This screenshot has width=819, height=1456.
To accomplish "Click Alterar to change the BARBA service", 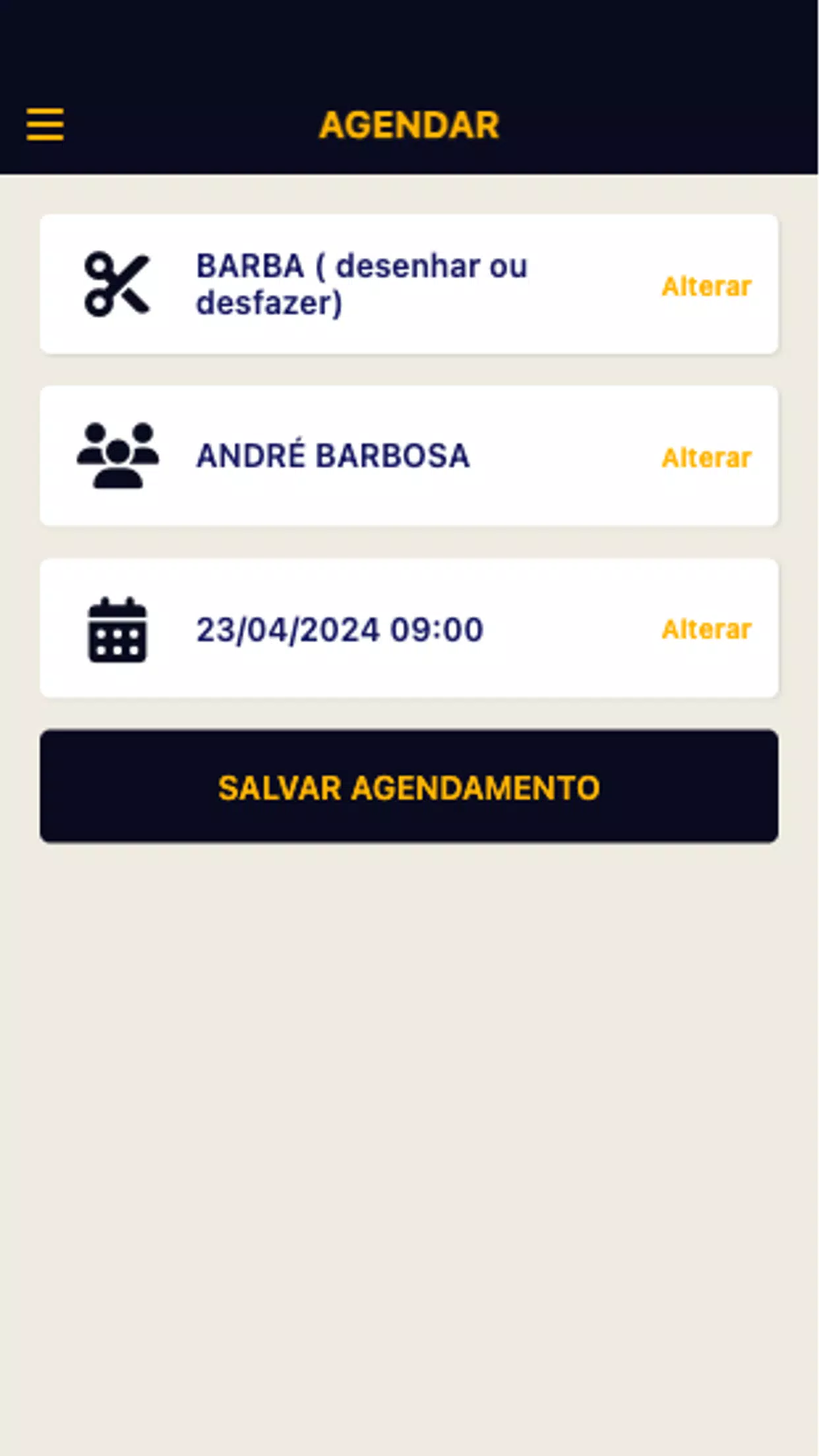I will click(x=706, y=286).
